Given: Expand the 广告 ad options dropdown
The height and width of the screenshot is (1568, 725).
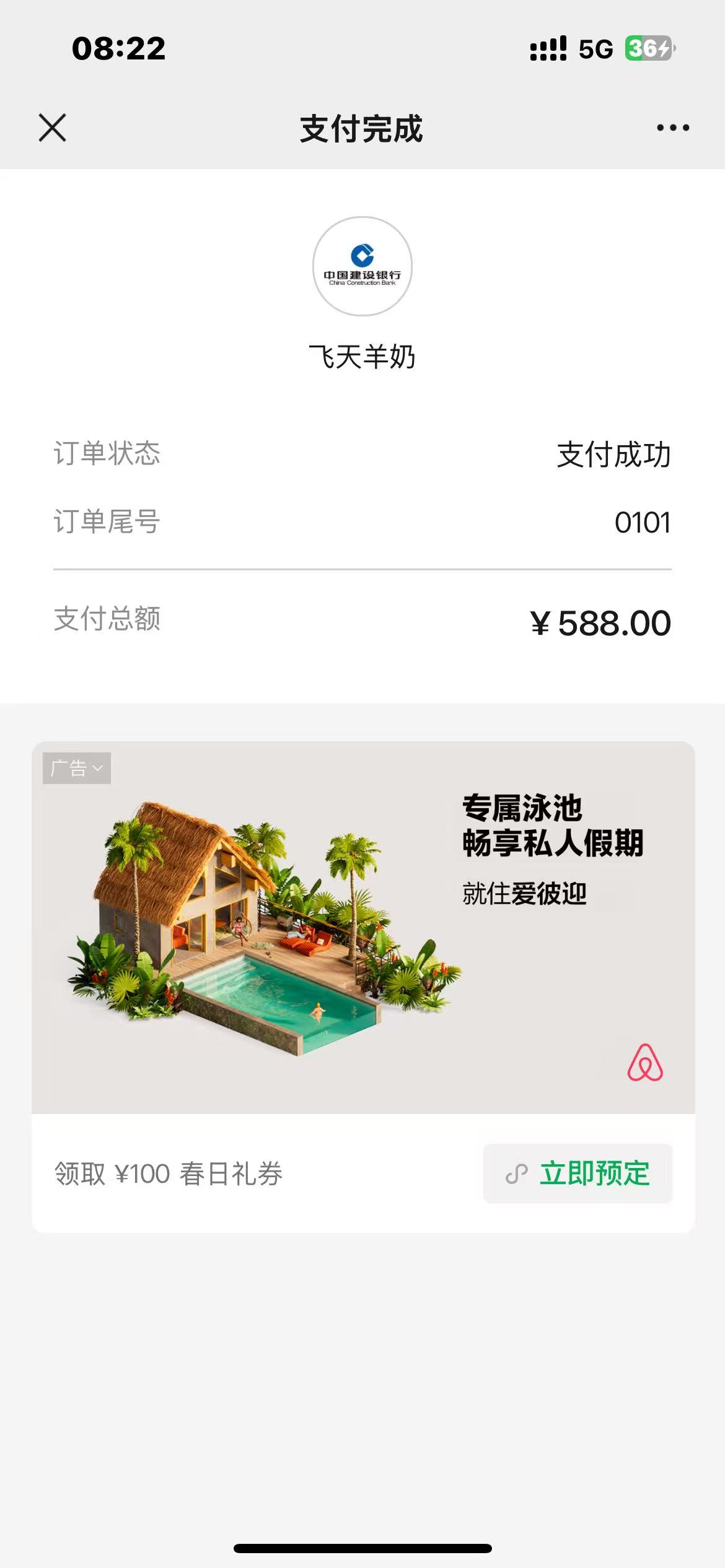Looking at the screenshot, I should [77, 769].
